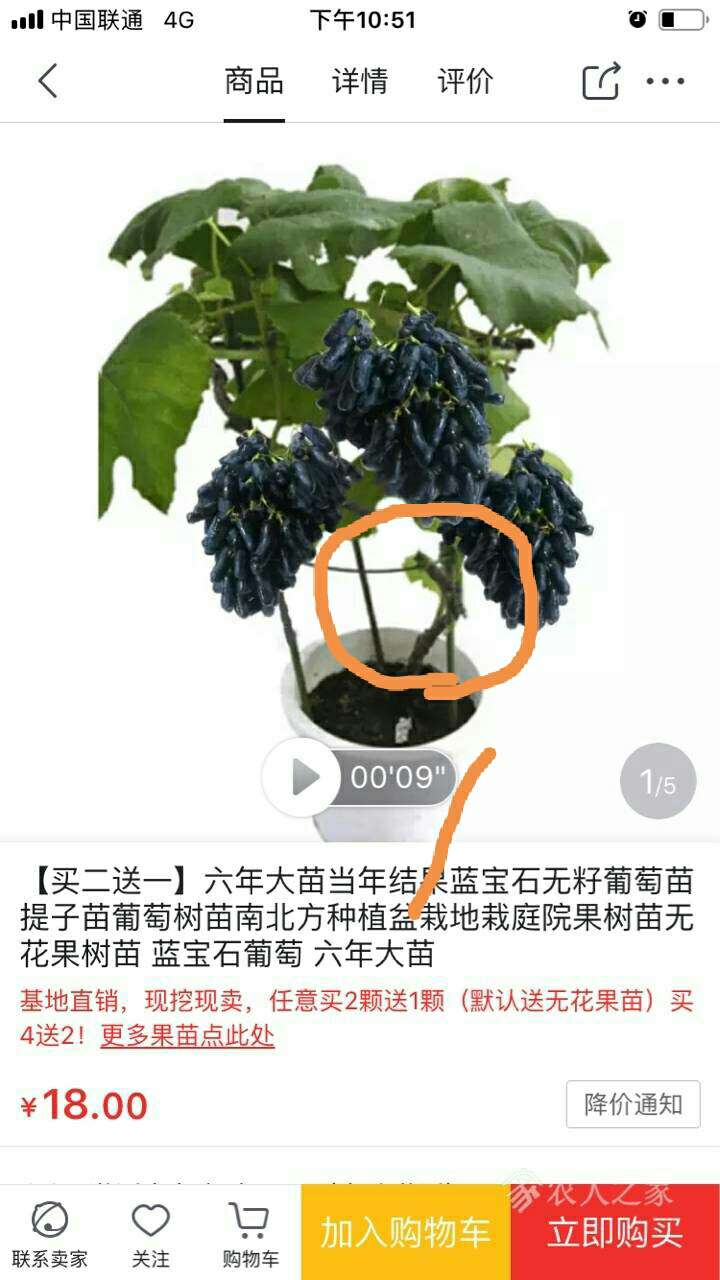Add item with 加入购物车

[405, 1232]
